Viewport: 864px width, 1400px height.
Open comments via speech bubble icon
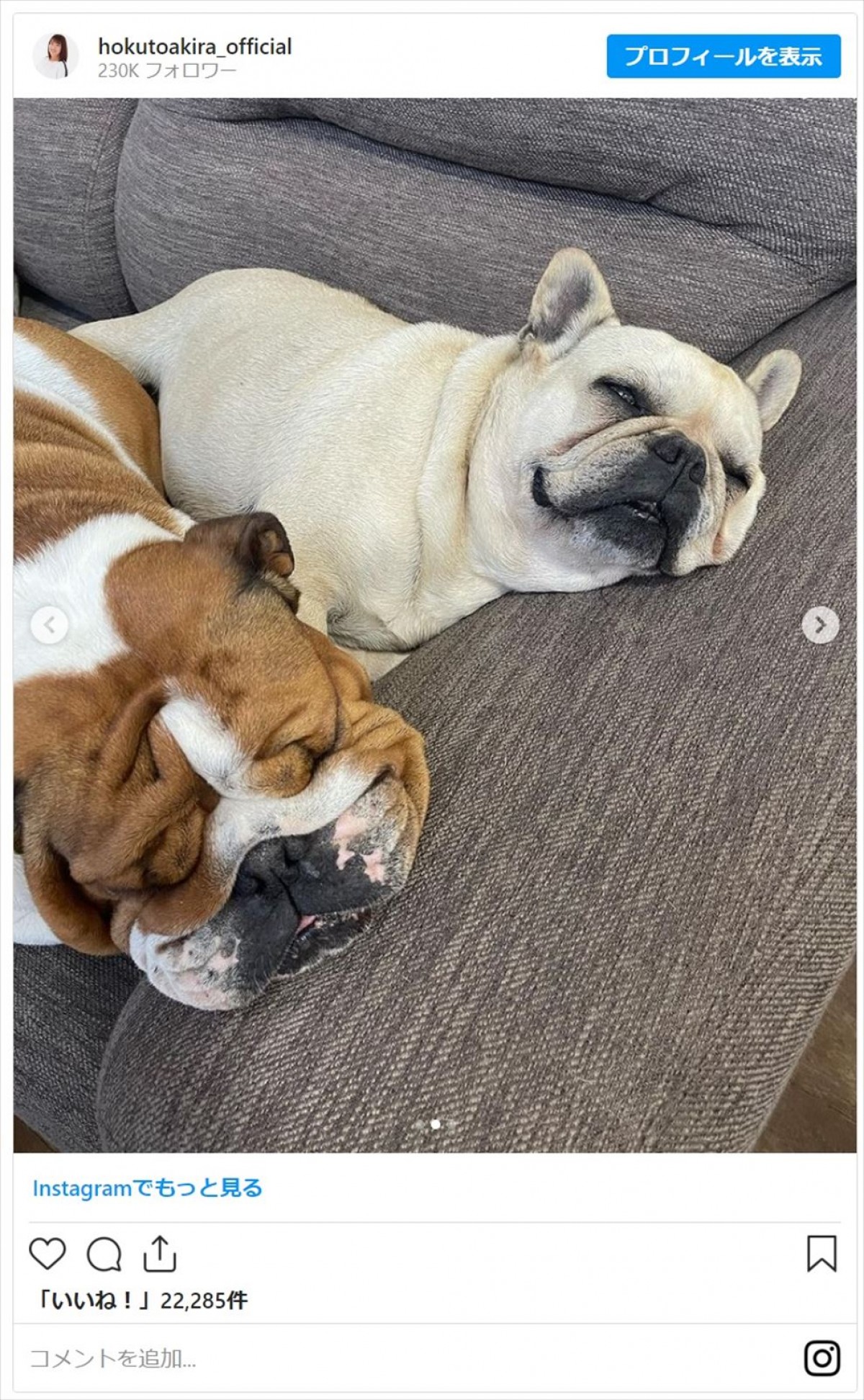click(104, 1254)
